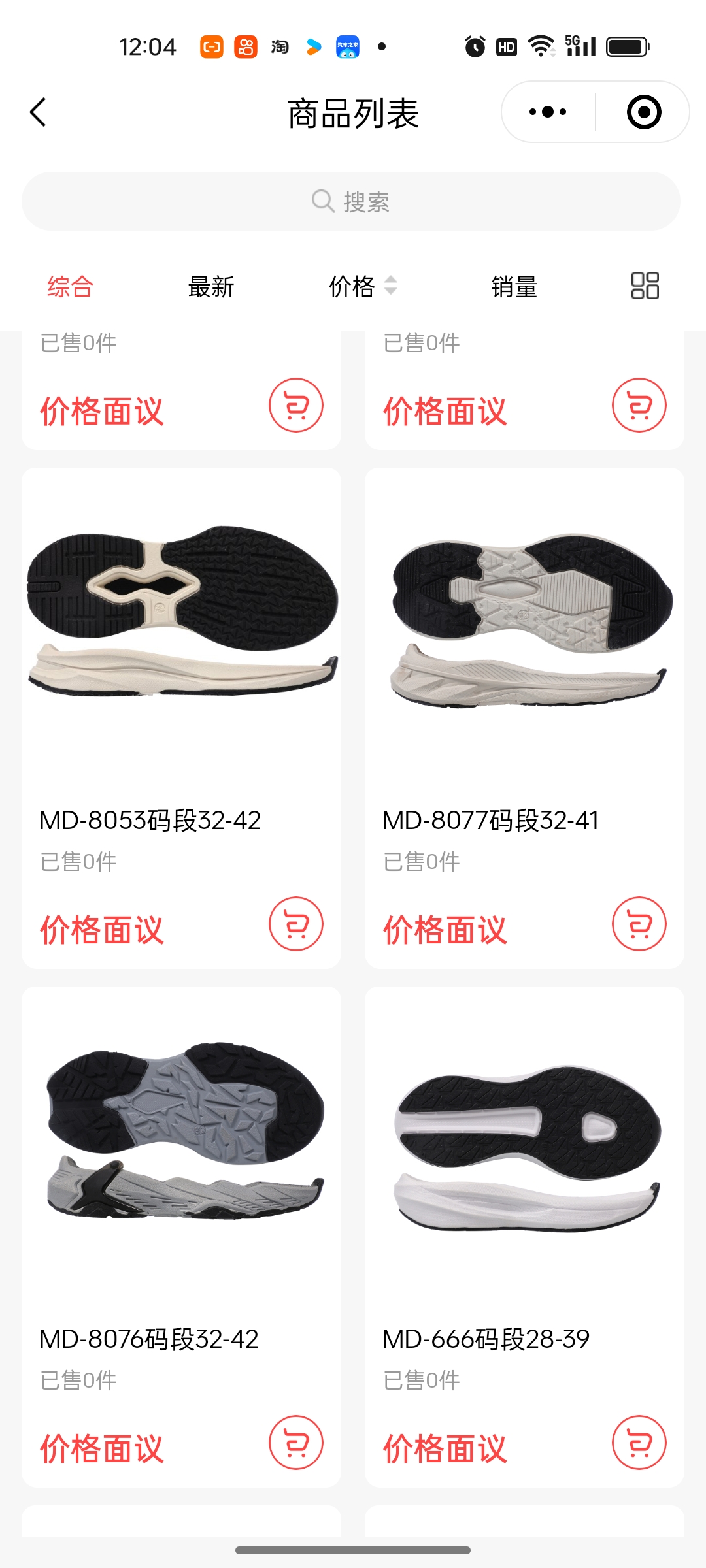This screenshot has height=1568, width=706.
Task: Toggle the grid layout view icon
Action: click(645, 286)
